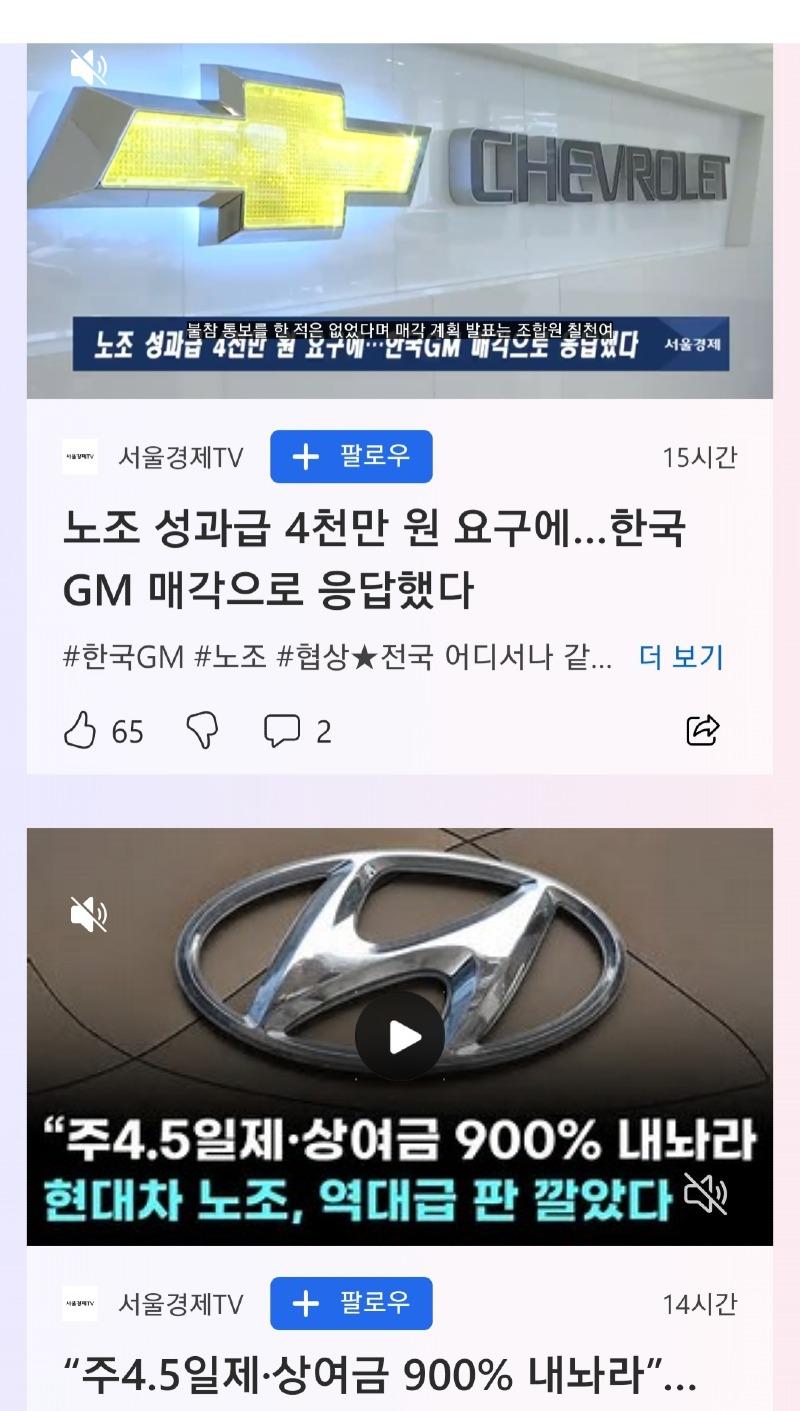Open the 주4.5일제 상여금 900% article
The image size is (800, 1411).
coord(380,1378)
